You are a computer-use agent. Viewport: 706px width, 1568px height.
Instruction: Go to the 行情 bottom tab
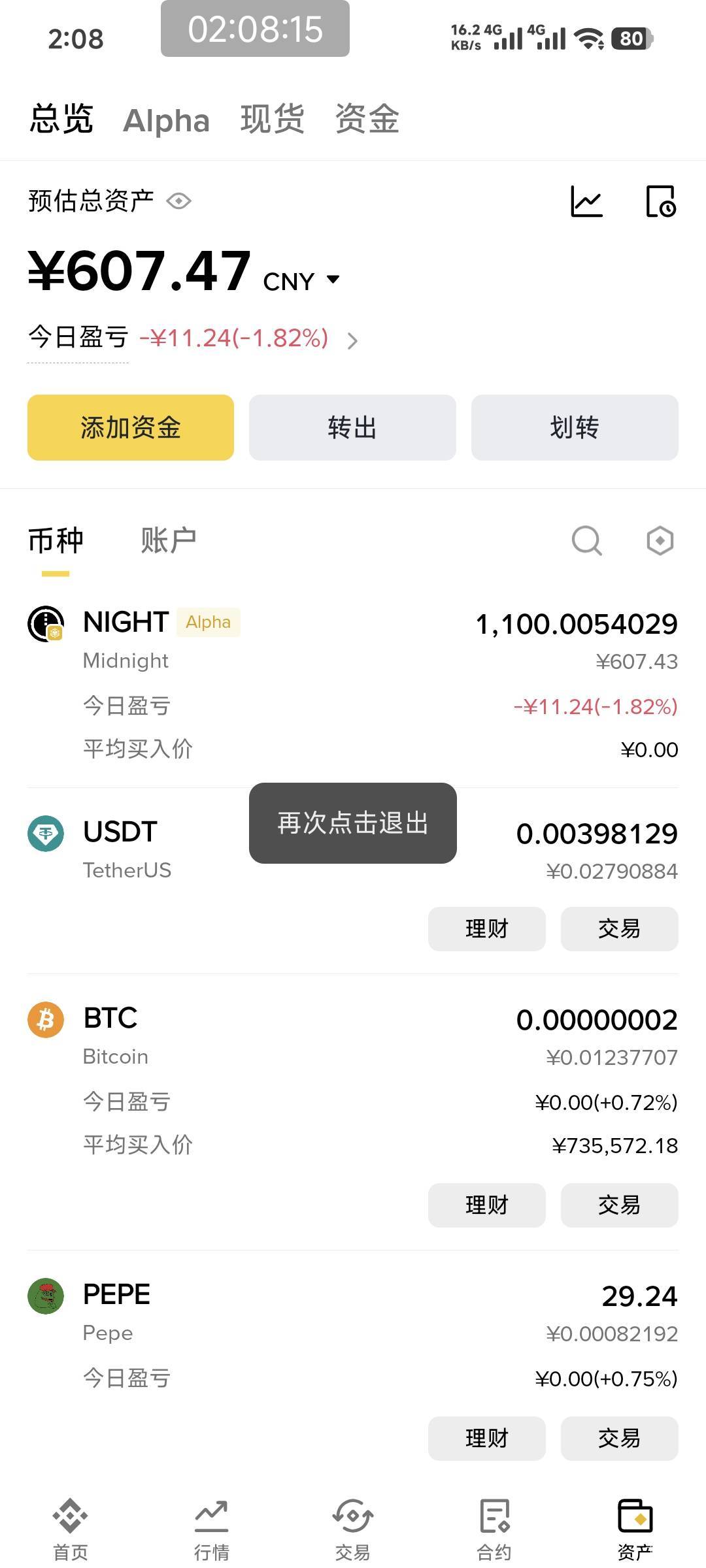click(212, 1530)
